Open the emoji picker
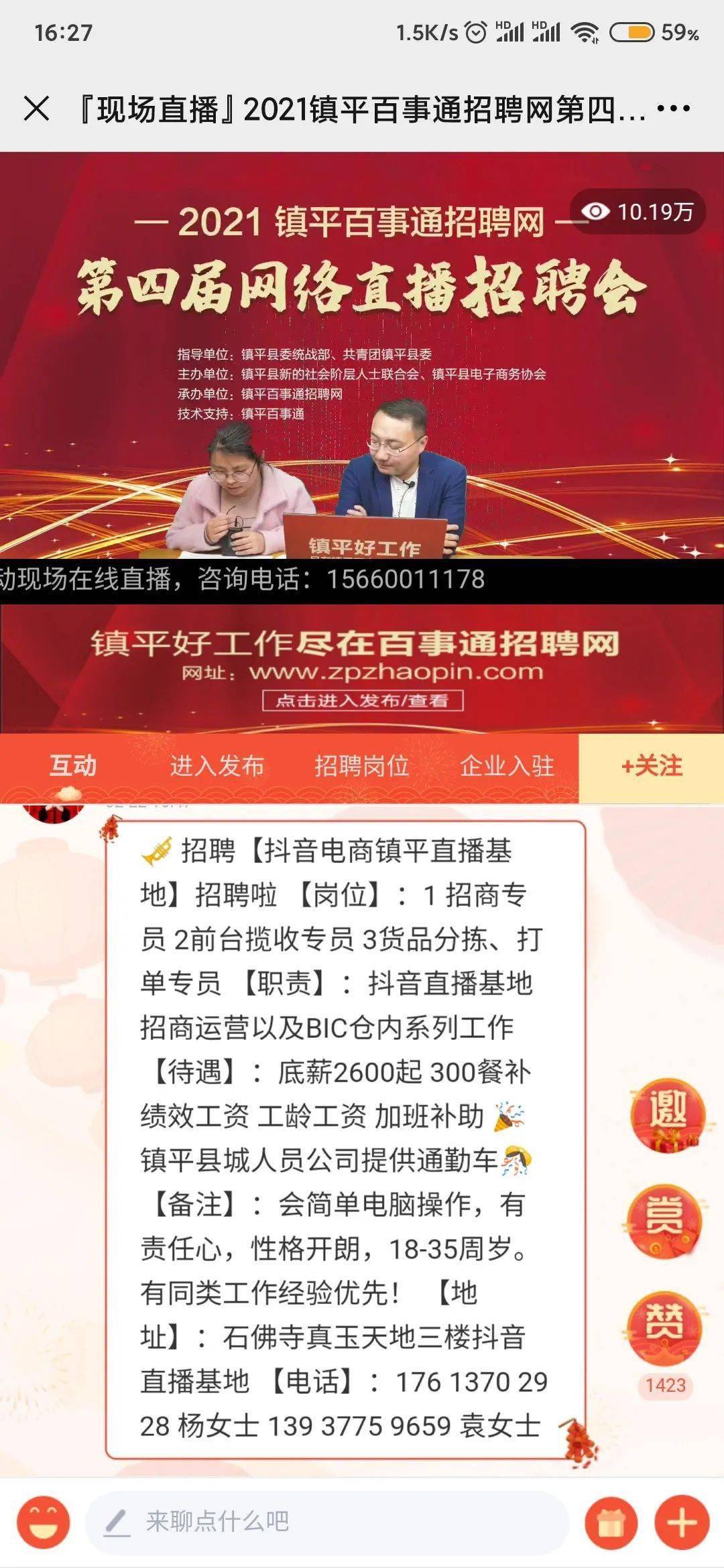Viewport: 724px width, 1568px height. point(44,1522)
